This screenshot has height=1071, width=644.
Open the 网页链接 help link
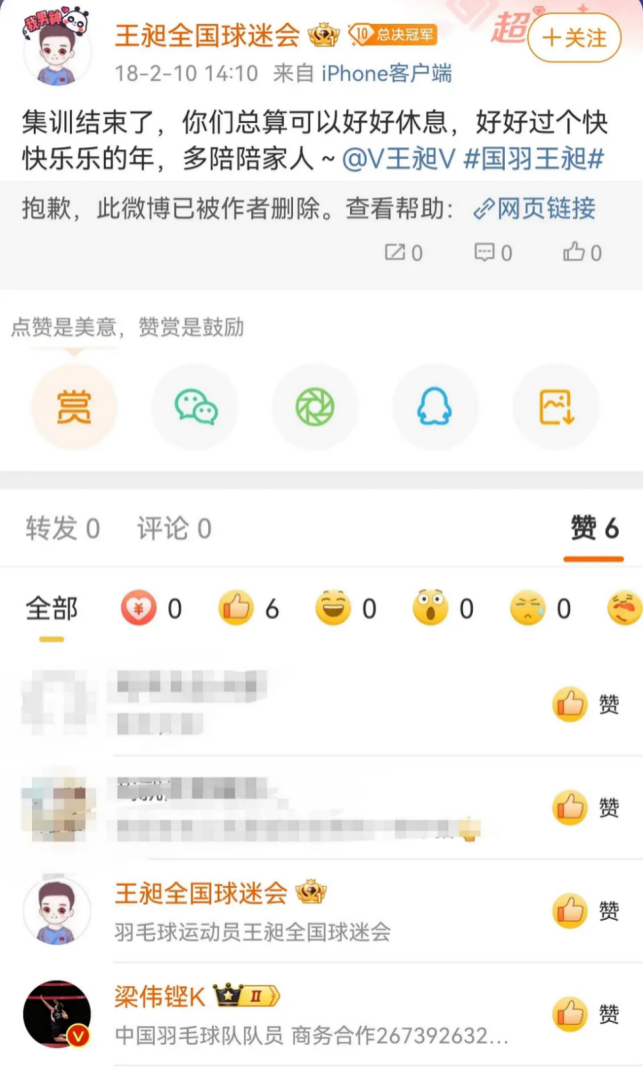[535, 208]
